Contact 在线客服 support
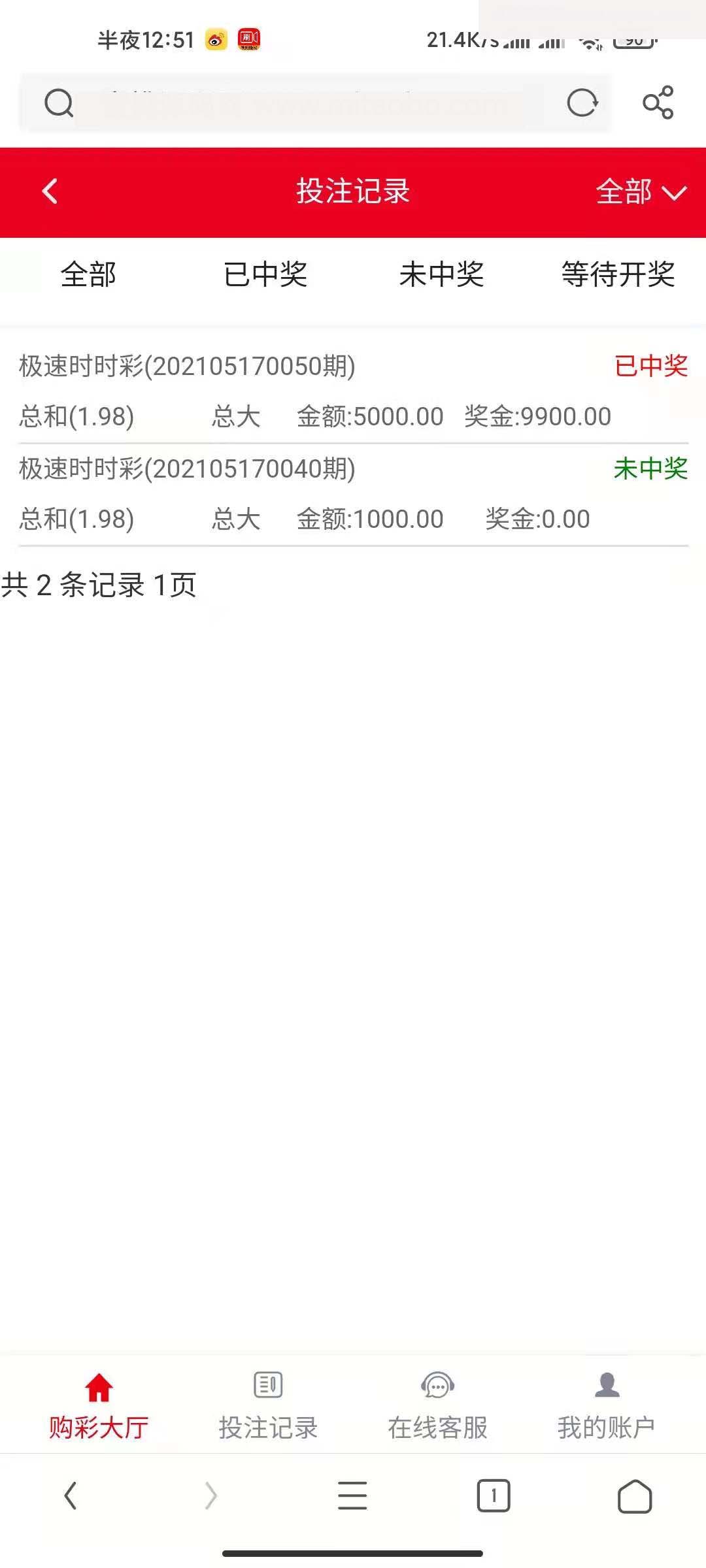 coord(437,1406)
